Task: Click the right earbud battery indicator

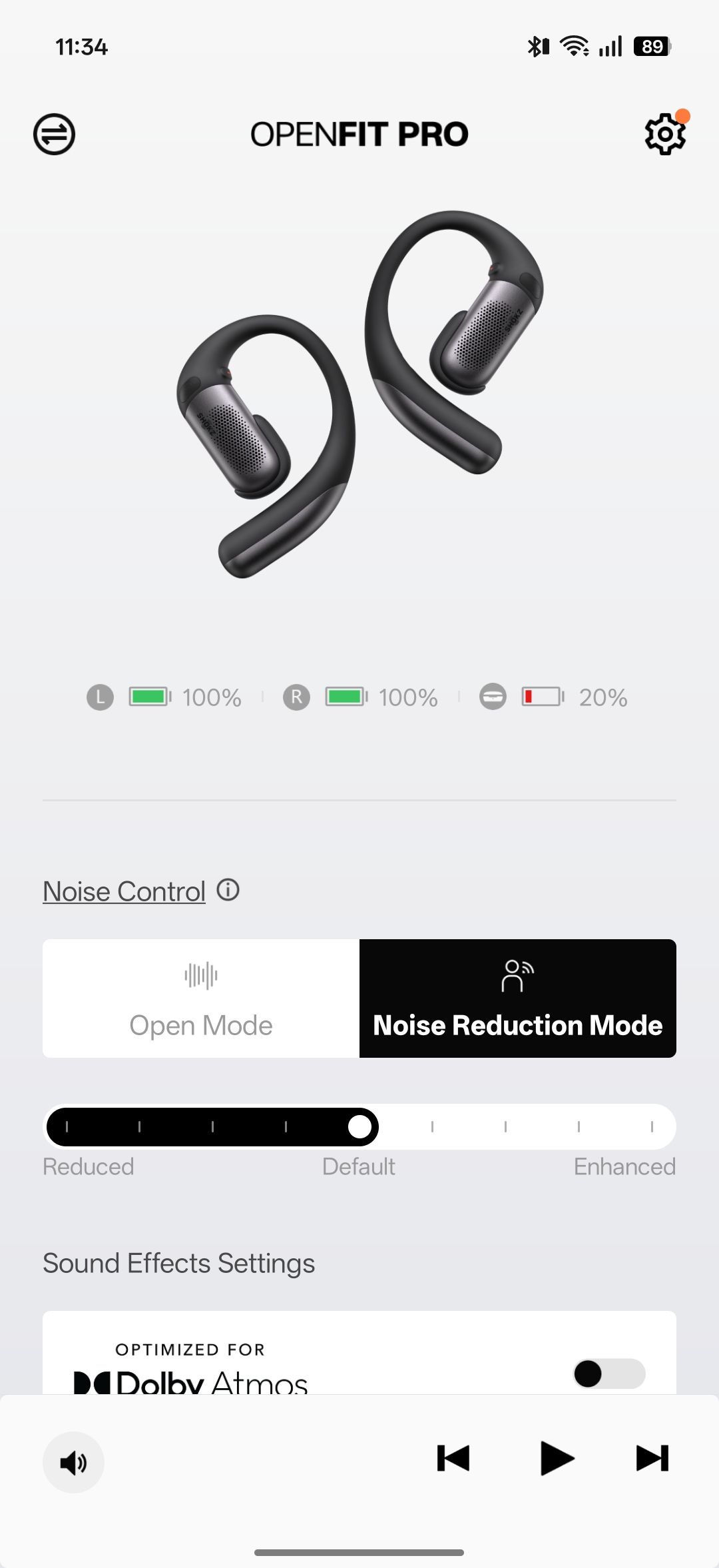Action: pos(343,697)
